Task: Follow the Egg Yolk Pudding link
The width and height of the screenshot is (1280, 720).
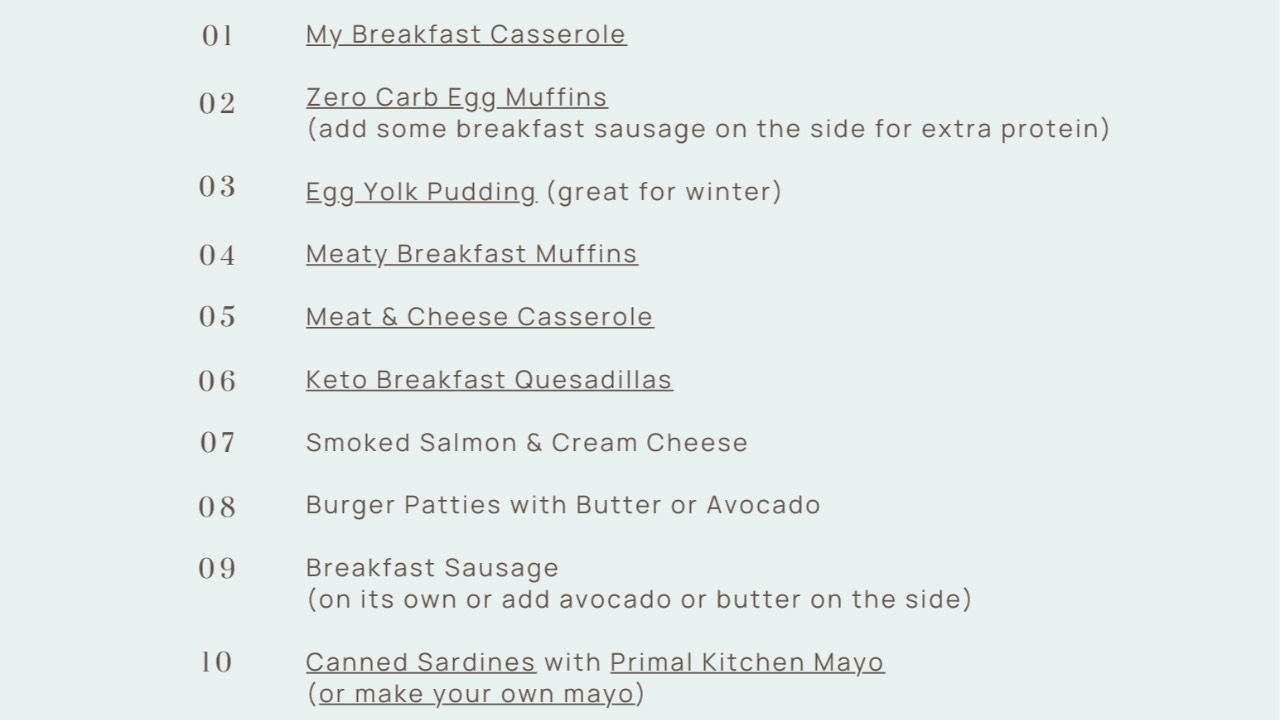Action: (x=421, y=191)
